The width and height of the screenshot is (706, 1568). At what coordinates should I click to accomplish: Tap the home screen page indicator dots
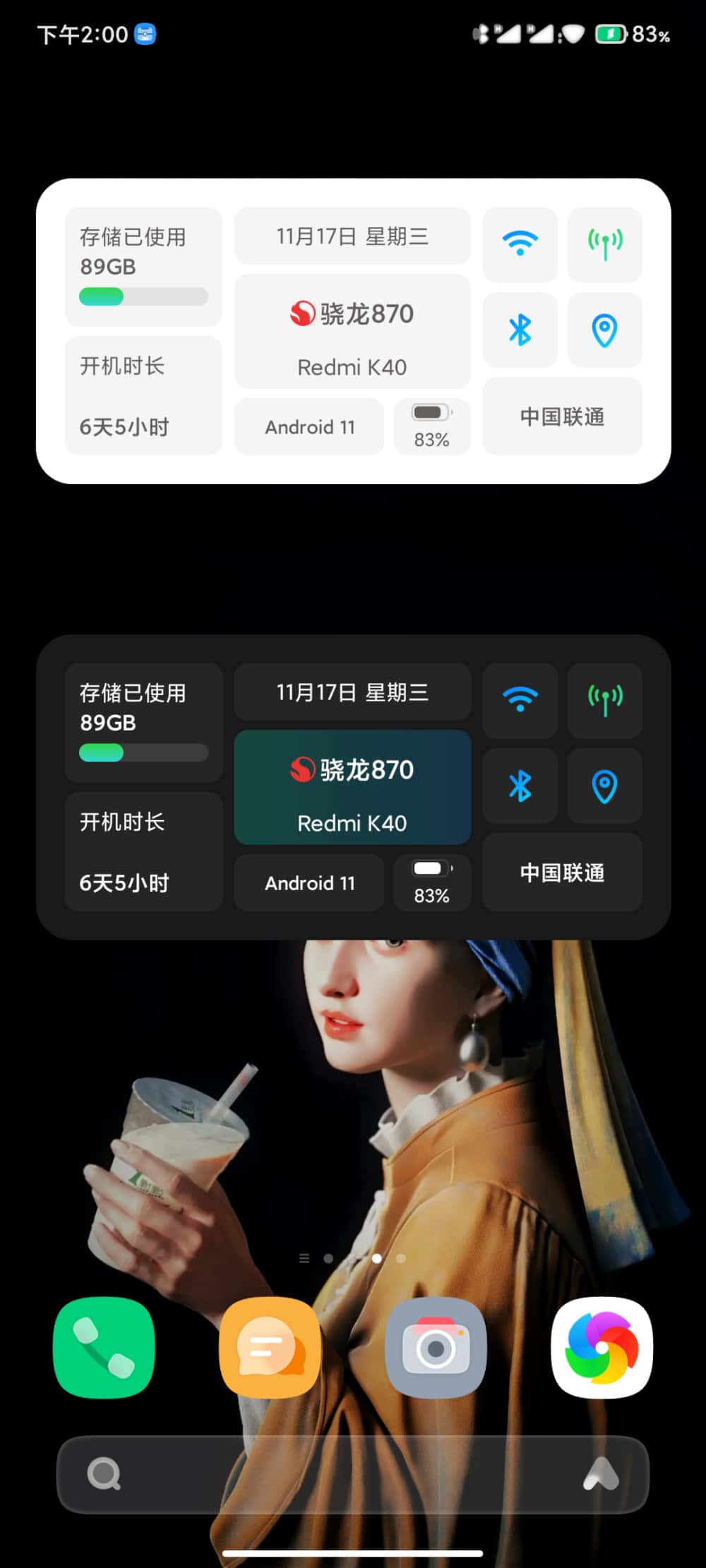pyautogui.click(x=353, y=1258)
